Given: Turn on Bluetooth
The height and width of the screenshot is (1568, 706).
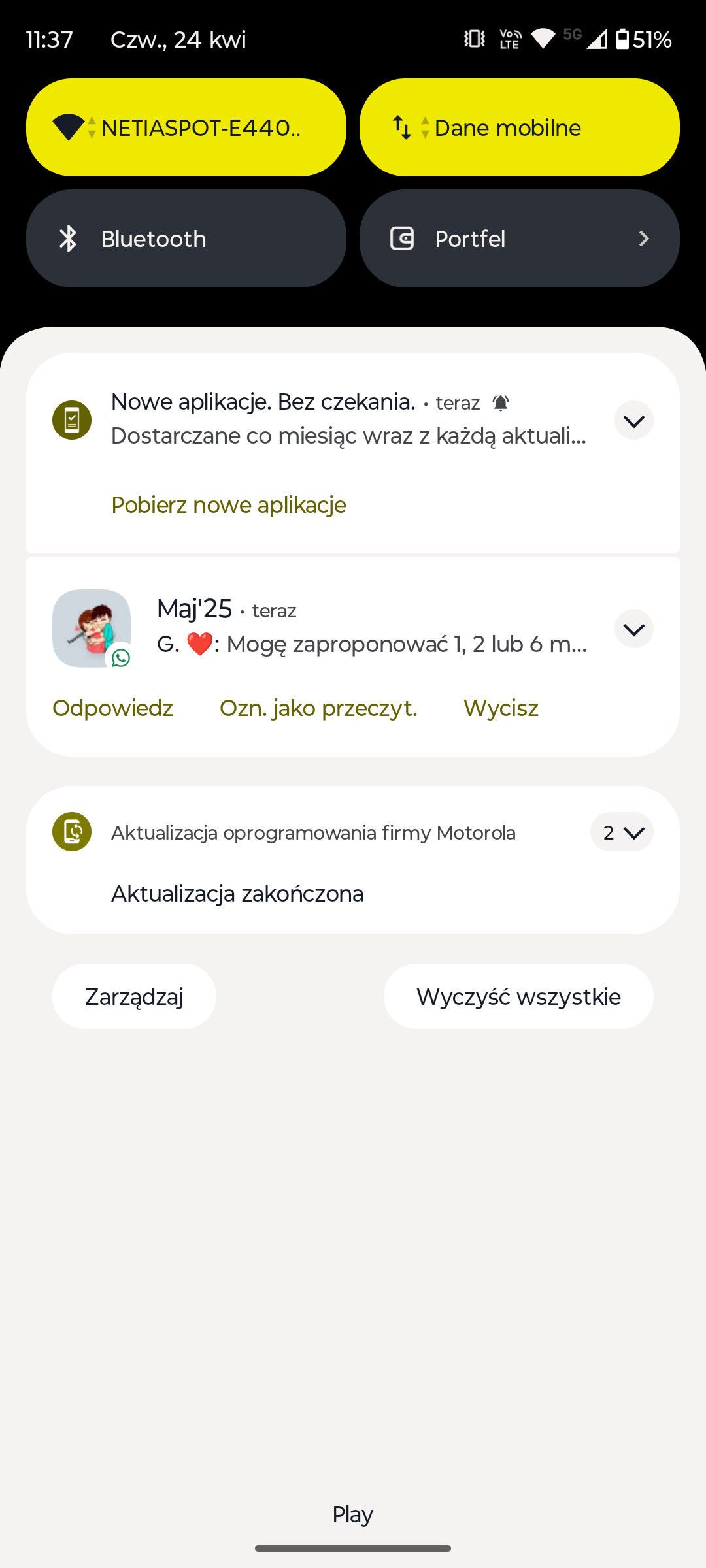Looking at the screenshot, I should click(x=186, y=238).
